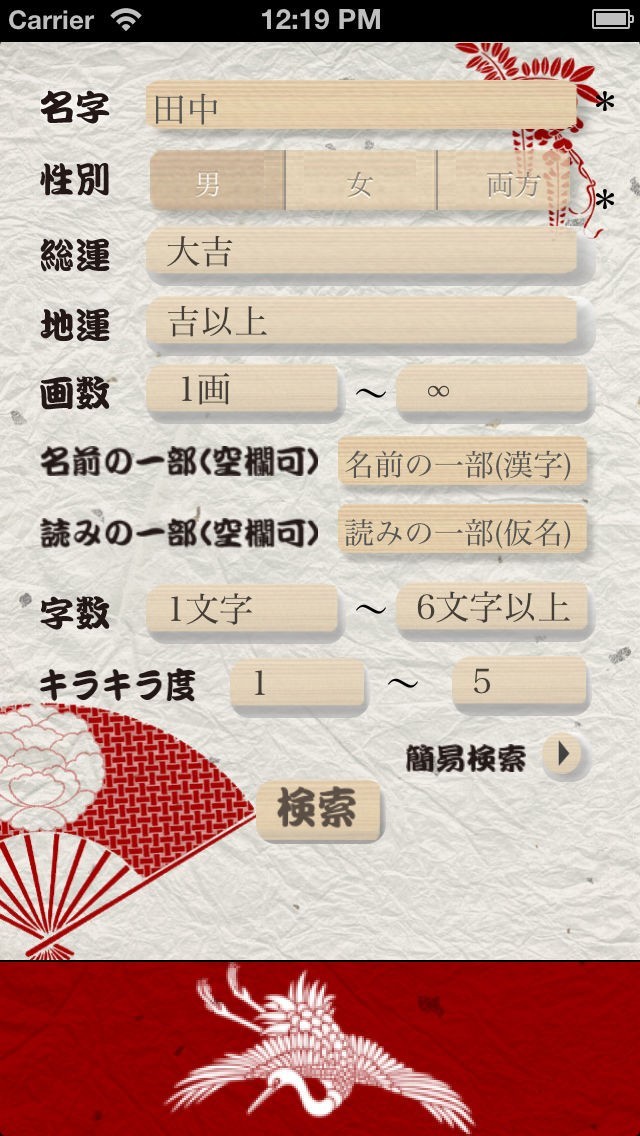Tap the 読みの一部(仮名) text field
This screenshot has height=1136, width=640.
click(x=461, y=532)
